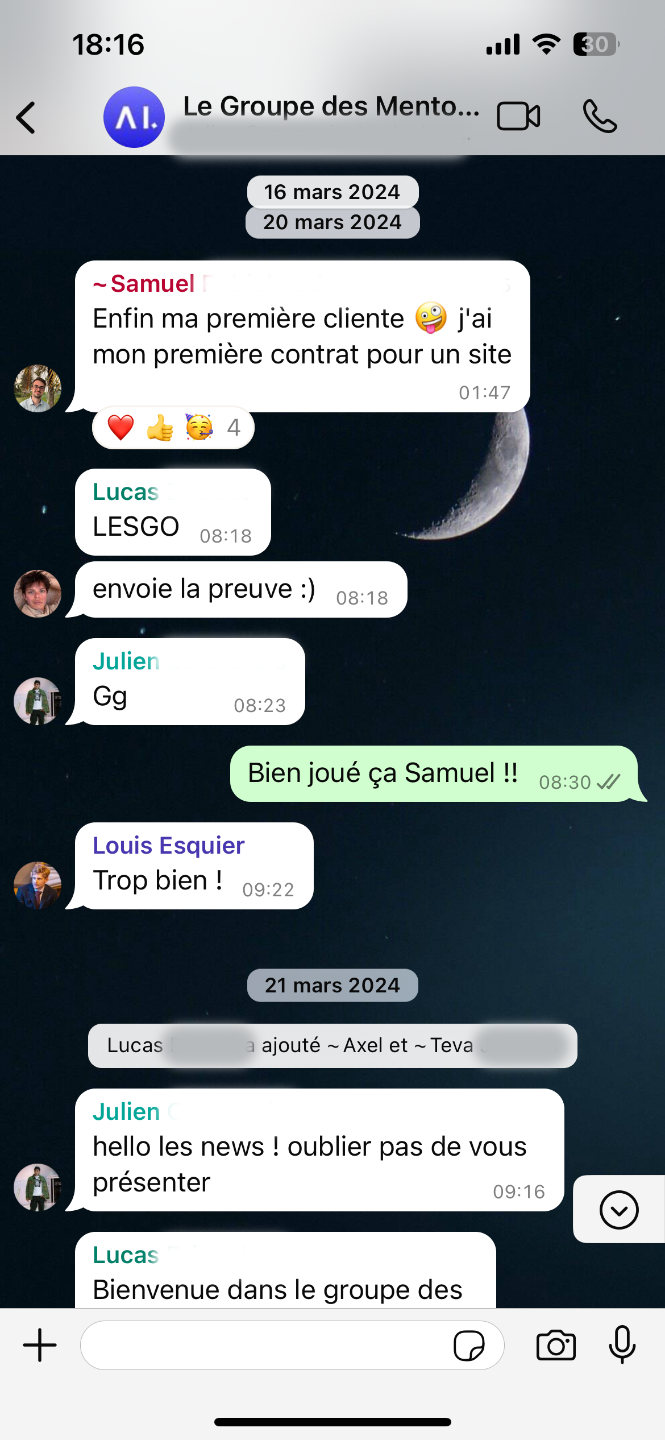Open Louis Esquier's avatar
The image size is (665, 1440).
[38, 885]
